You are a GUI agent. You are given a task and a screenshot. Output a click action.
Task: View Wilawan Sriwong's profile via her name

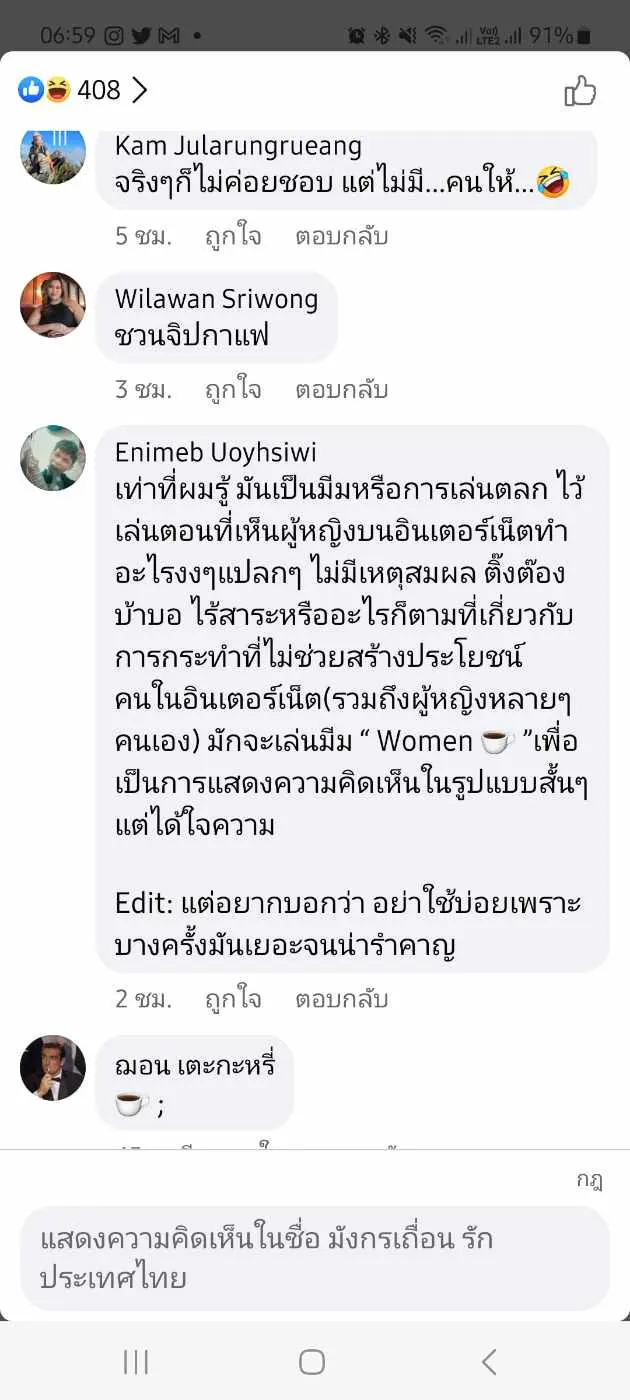[x=216, y=299]
